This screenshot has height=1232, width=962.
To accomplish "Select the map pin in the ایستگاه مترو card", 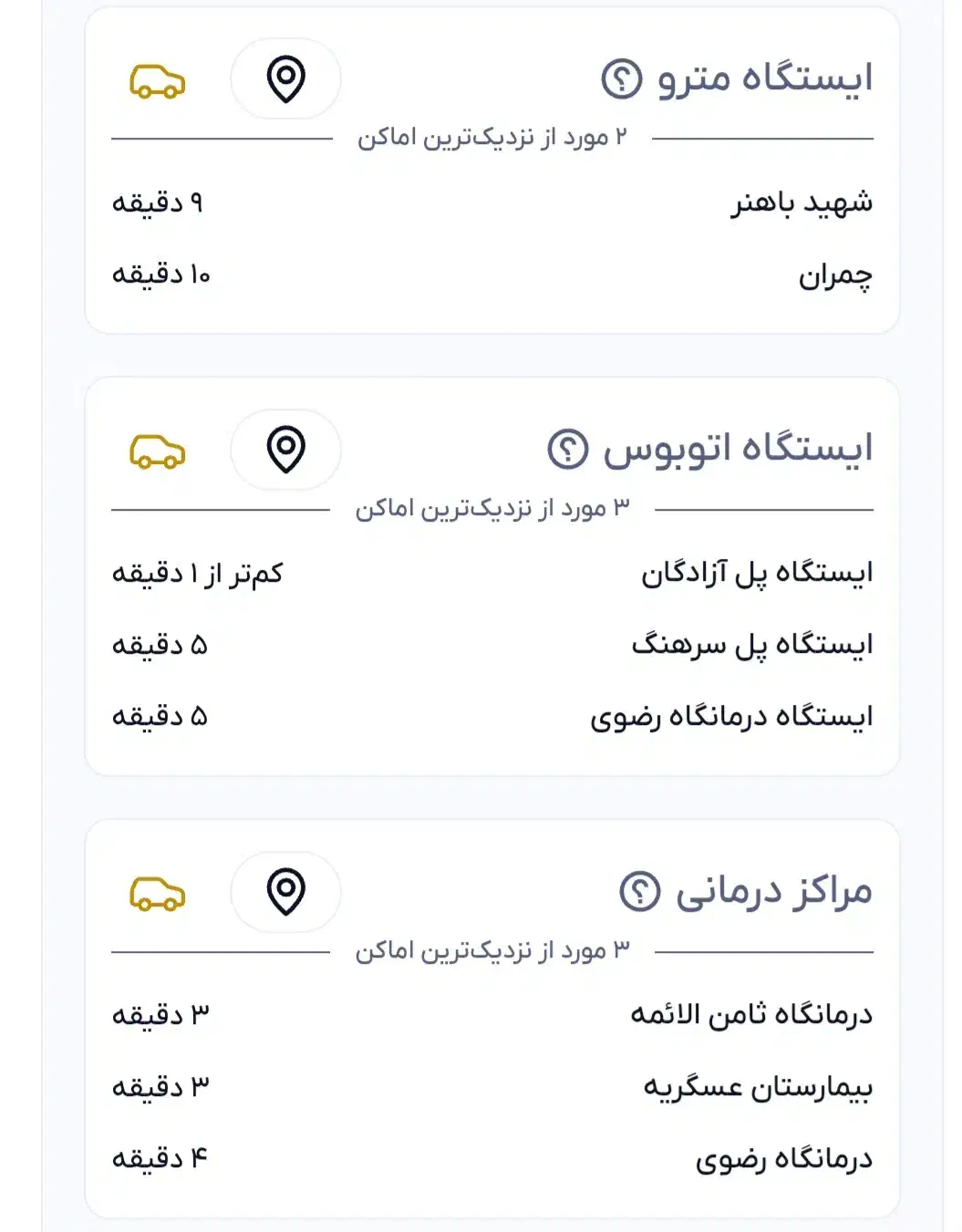I will 285,79.
